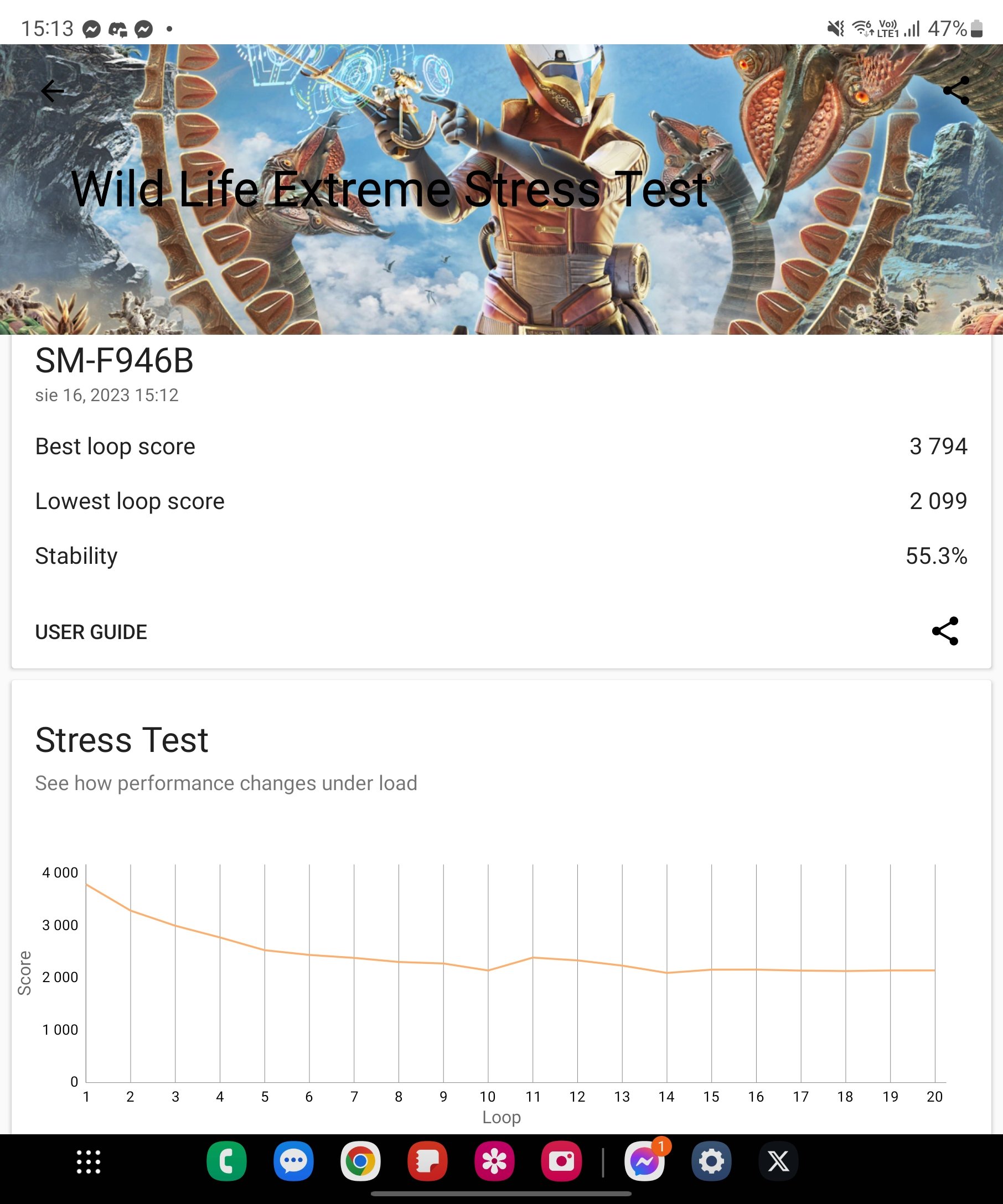Launch Chrome from the taskbar
The width and height of the screenshot is (1003, 1204).
360,1161
